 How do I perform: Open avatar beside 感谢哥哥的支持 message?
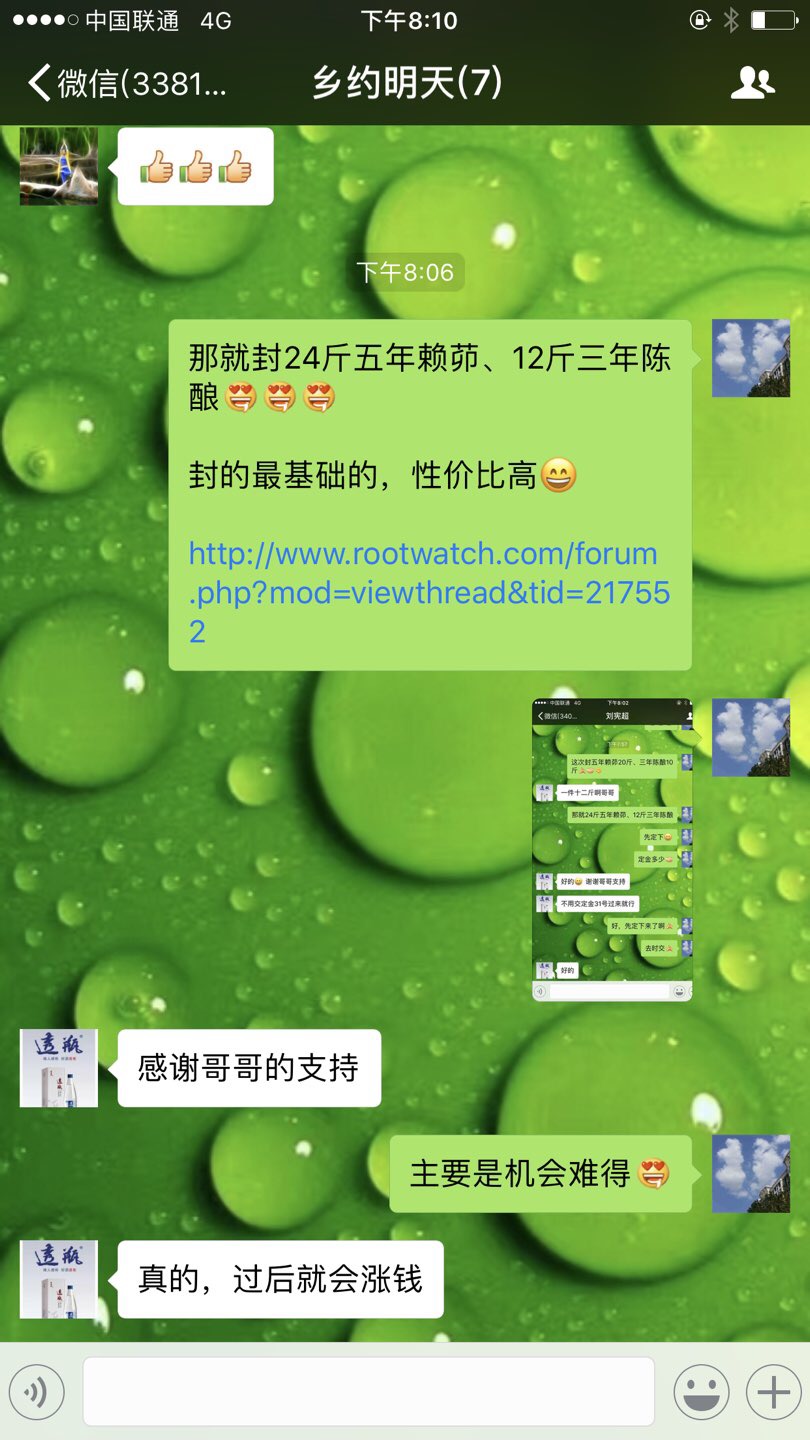[x=59, y=1068]
